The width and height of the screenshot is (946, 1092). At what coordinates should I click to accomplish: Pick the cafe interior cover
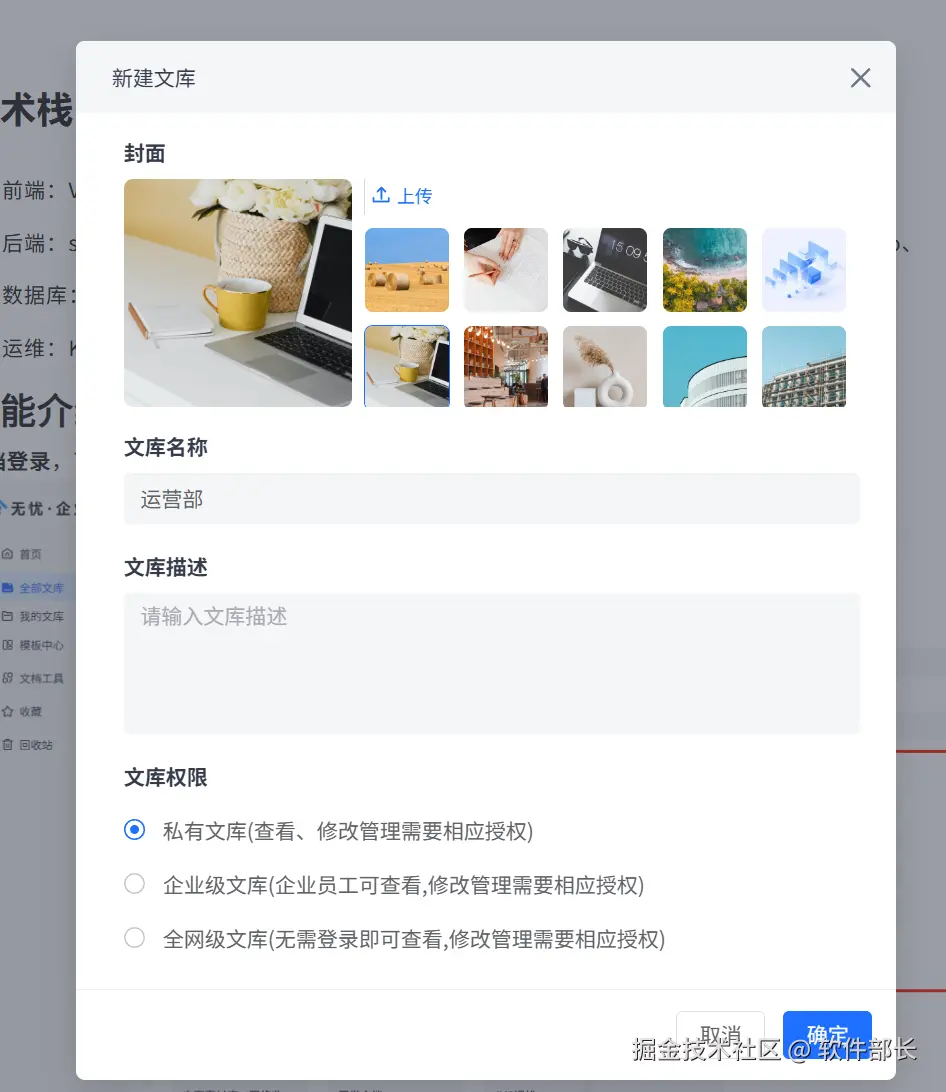pyautogui.click(x=506, y=366)
